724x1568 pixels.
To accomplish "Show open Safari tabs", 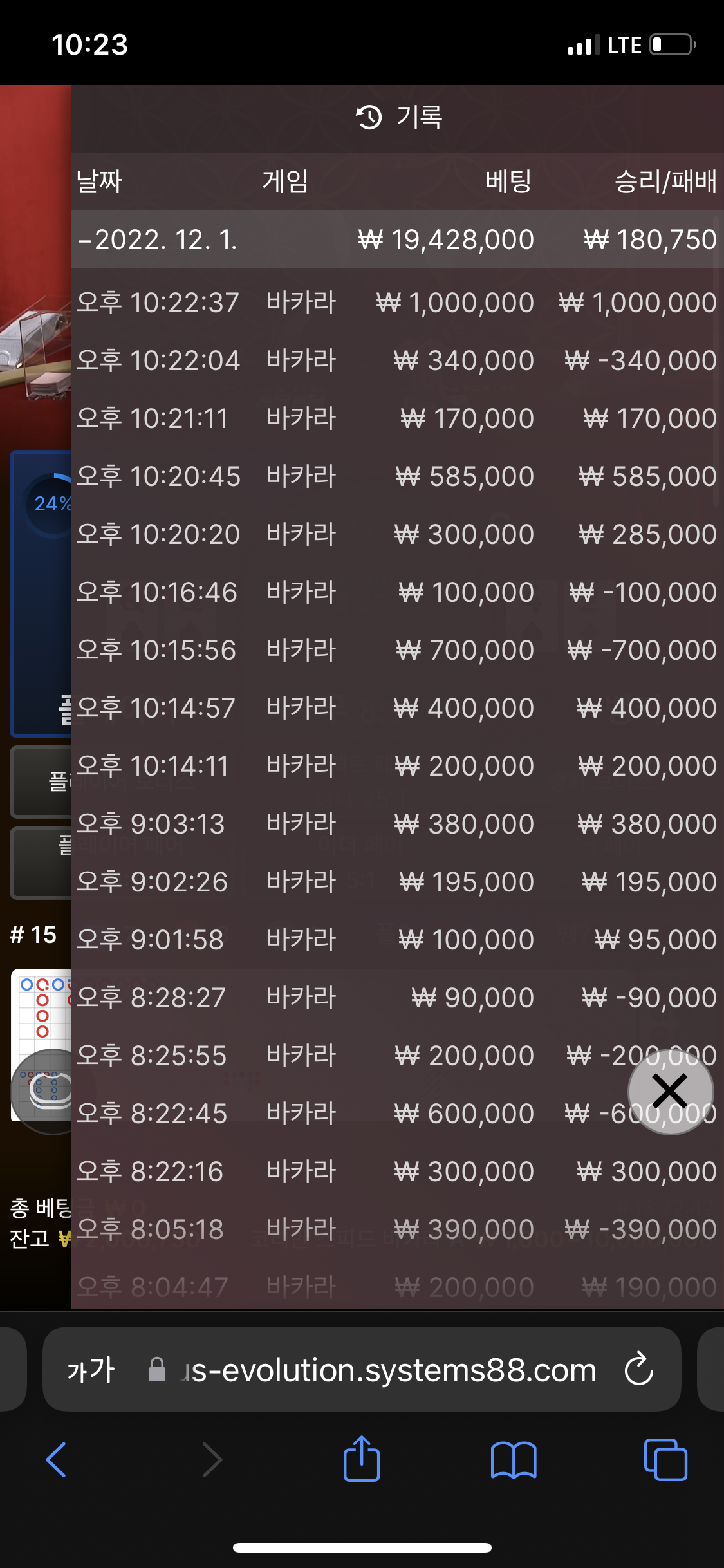I will click(x=665, y=1460).
